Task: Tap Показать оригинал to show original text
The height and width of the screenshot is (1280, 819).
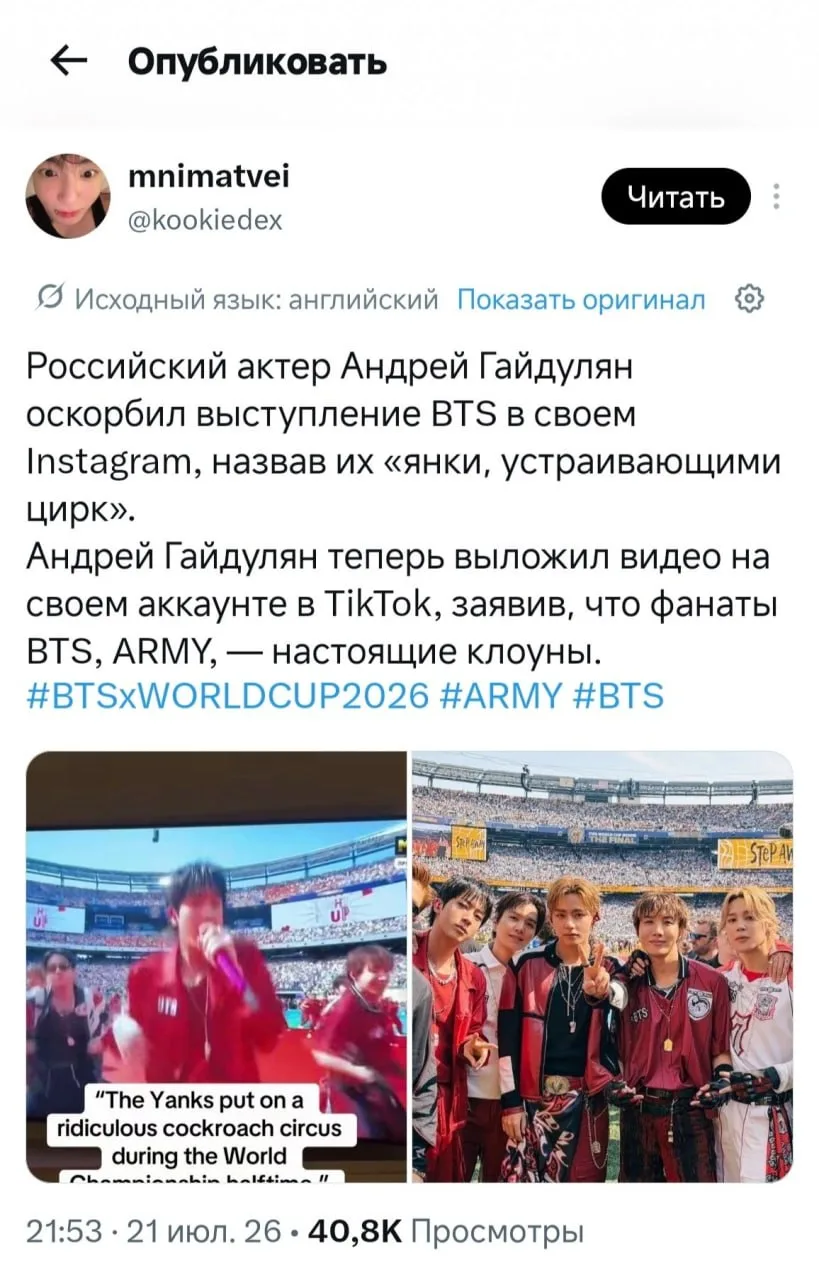Action: [580, 298]
